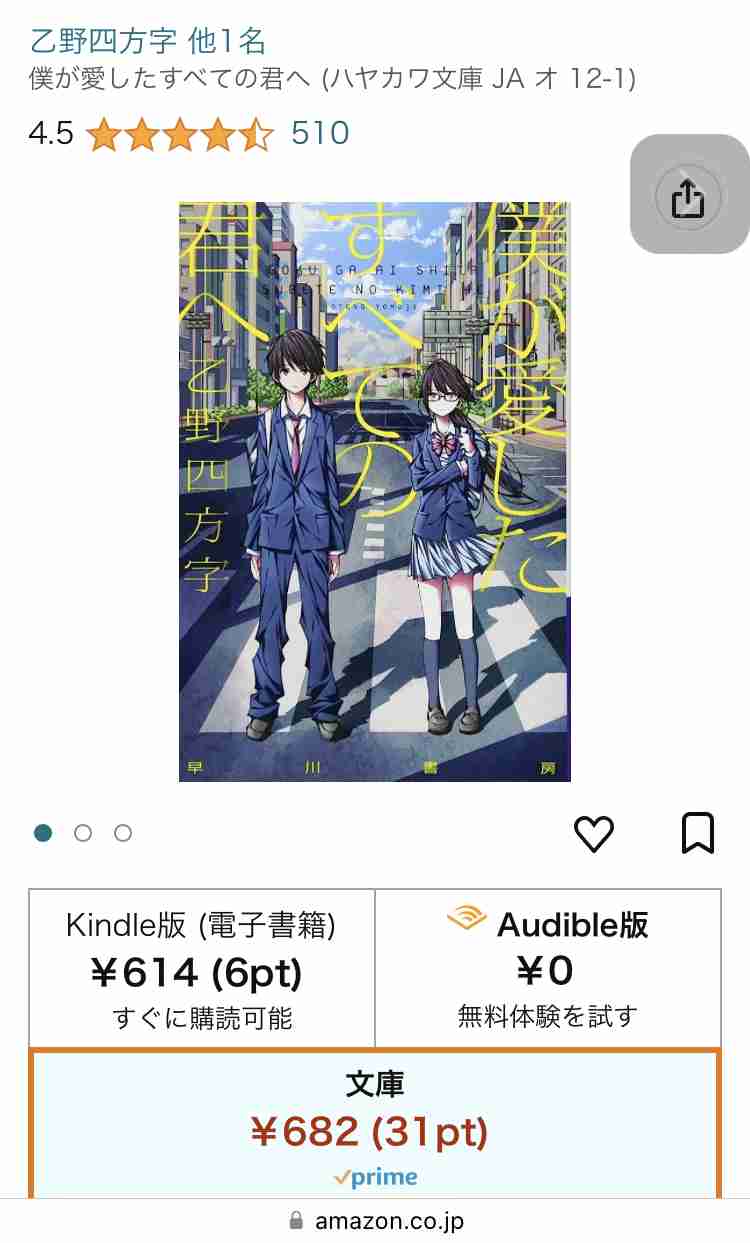
Task: Add book to wishlist with heart
Action: tap(594, 833)
